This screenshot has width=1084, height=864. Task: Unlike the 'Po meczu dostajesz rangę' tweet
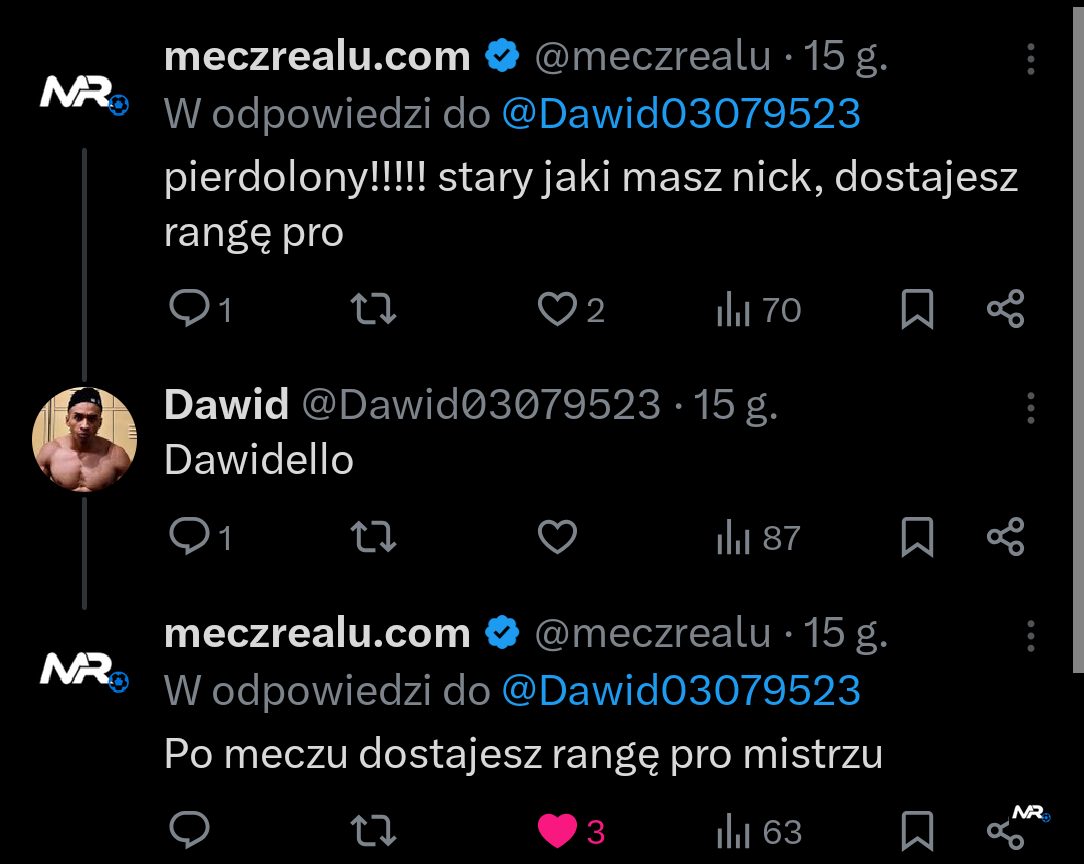[557, 830]
